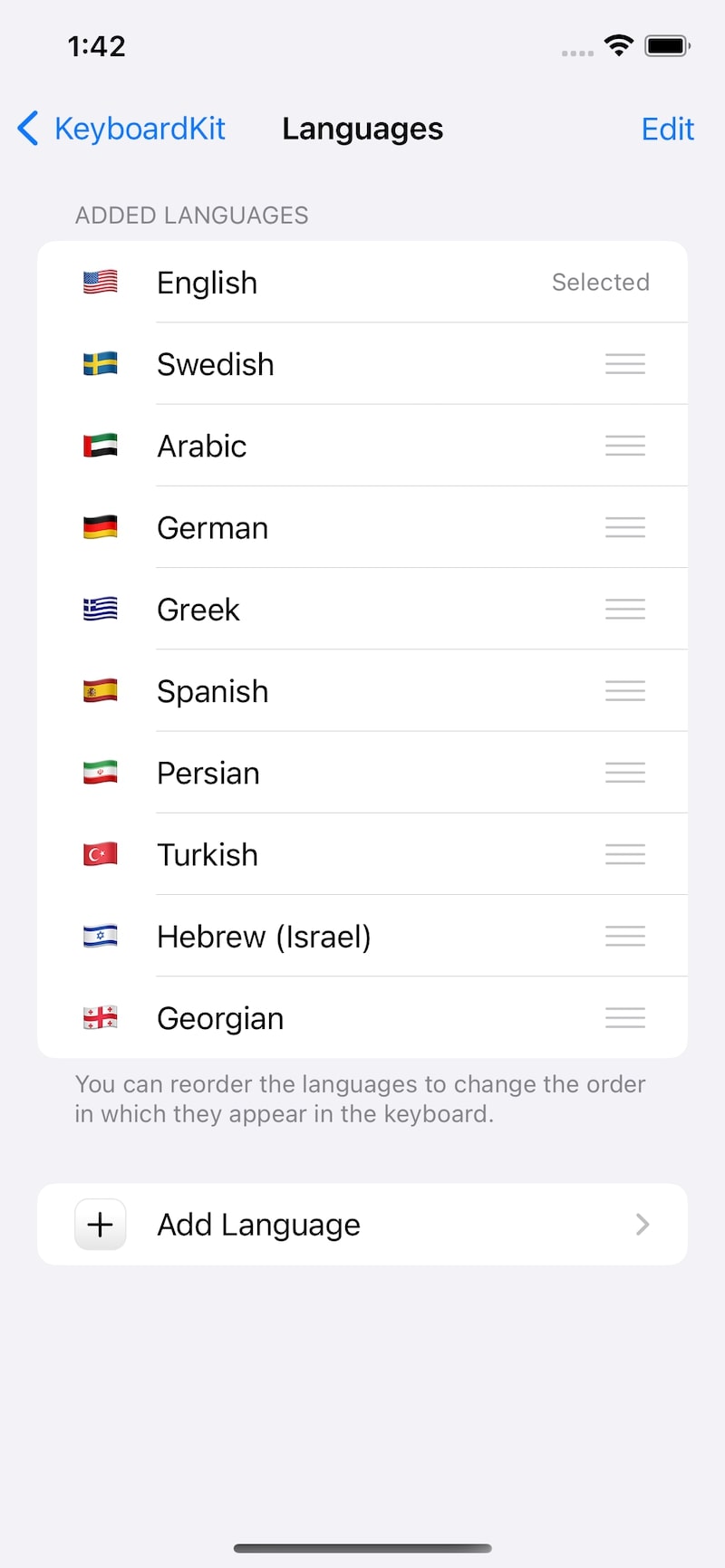725x1568 pixels.
Task: Tap Edit to modify the language list
Action: 667,129
